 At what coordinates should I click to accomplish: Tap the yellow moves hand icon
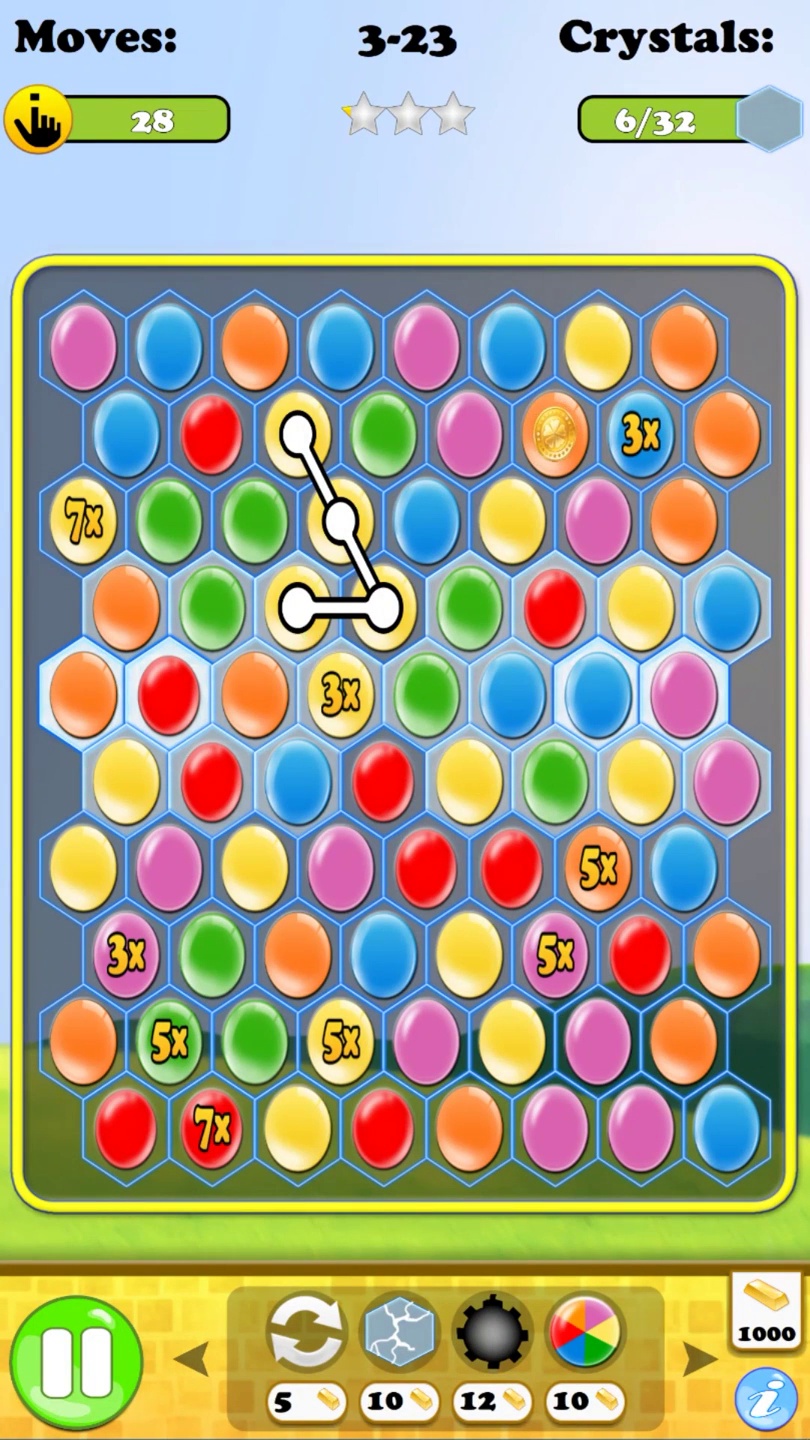click(x=37, y=120)
